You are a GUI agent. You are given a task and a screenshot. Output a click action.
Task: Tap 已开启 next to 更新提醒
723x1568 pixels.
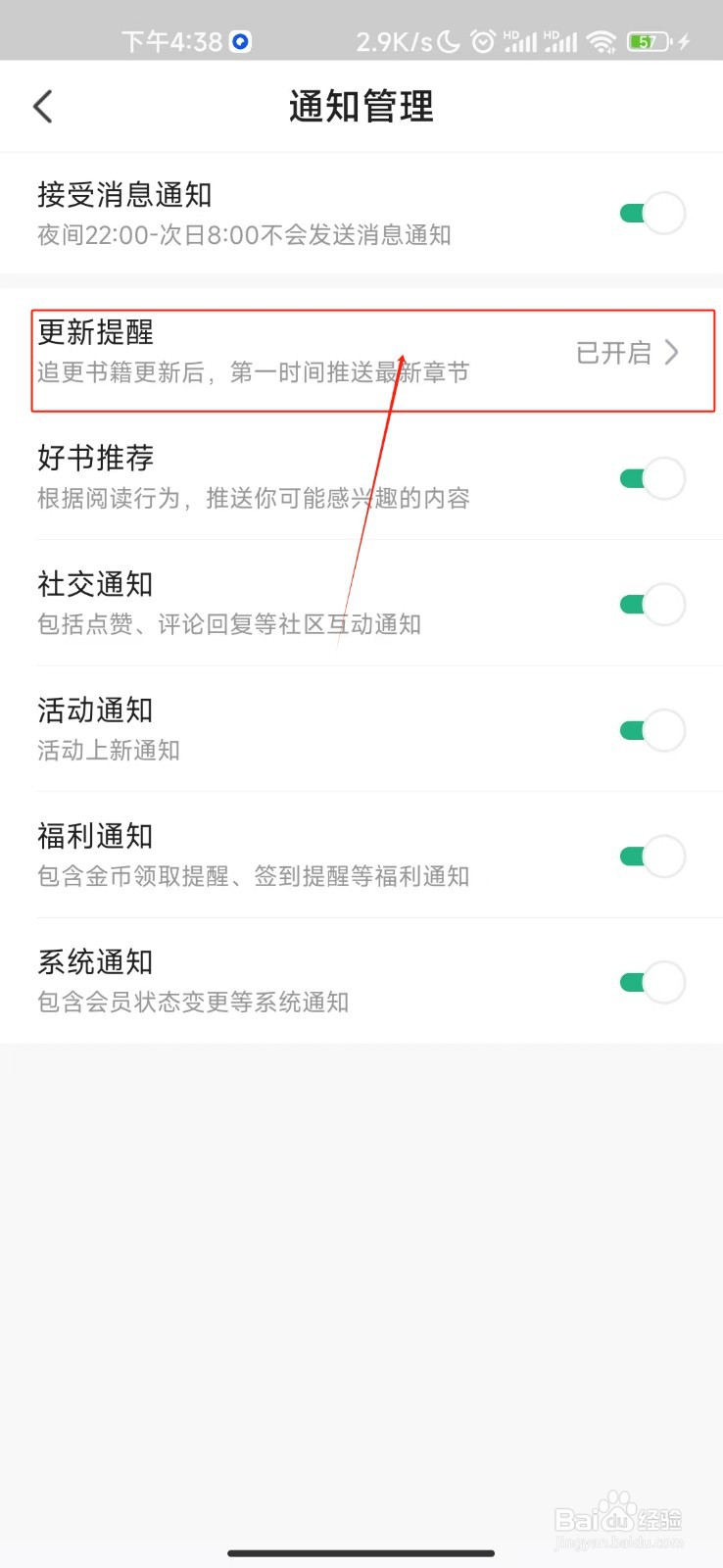[x=614, y=354]
